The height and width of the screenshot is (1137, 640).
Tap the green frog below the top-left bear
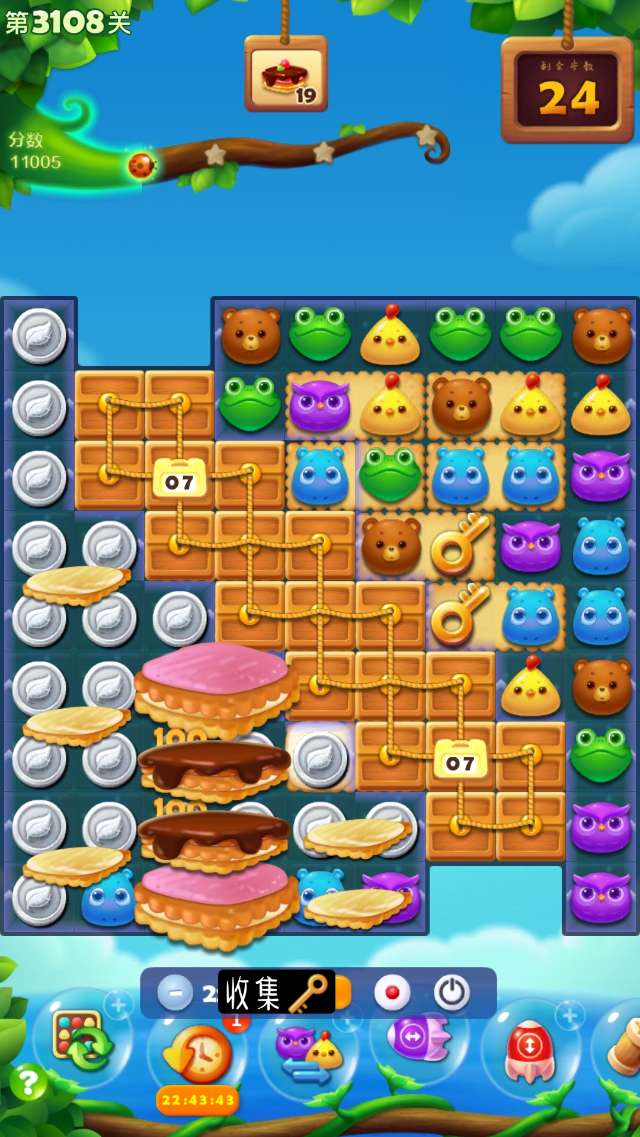[250, 403]
